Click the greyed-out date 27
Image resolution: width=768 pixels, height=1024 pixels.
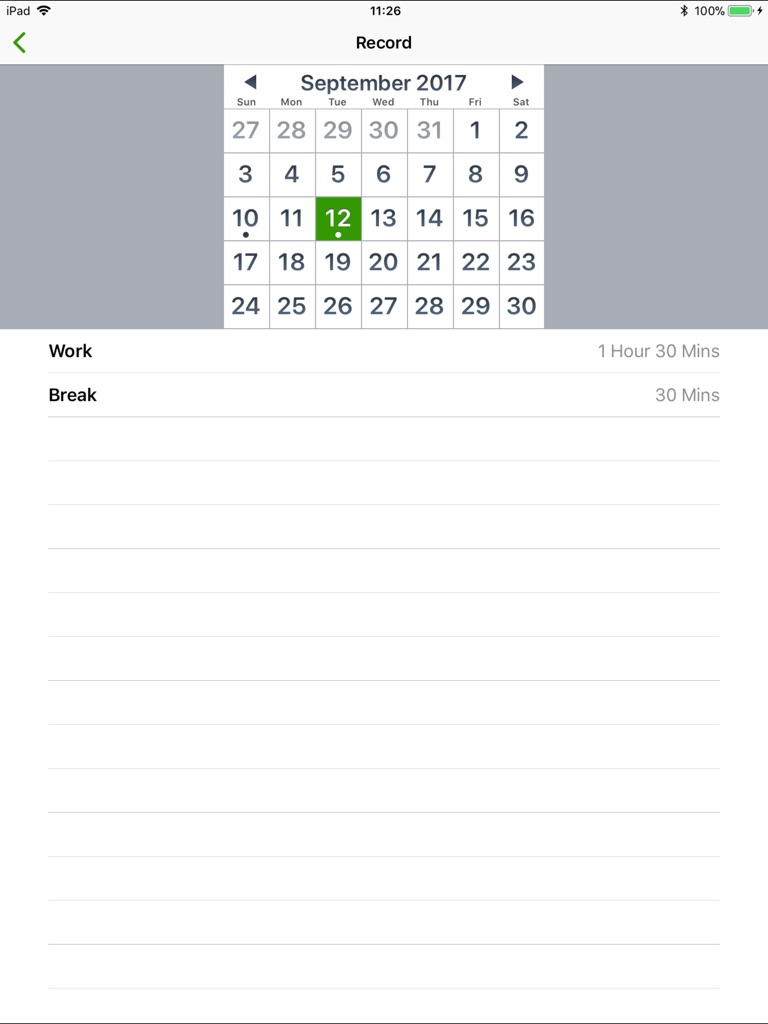tap(246, 130)
